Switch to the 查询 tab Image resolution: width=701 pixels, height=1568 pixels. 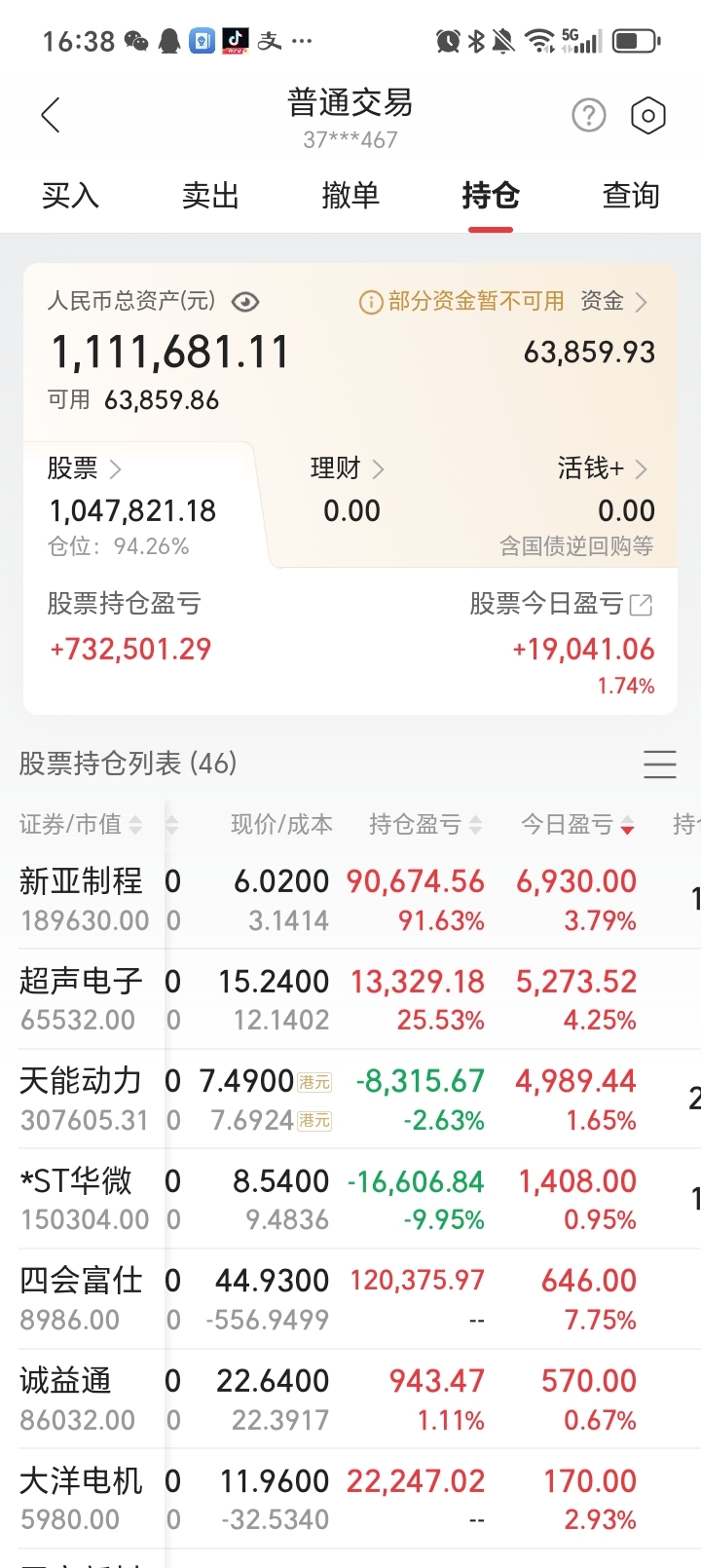tap(631, 196)
